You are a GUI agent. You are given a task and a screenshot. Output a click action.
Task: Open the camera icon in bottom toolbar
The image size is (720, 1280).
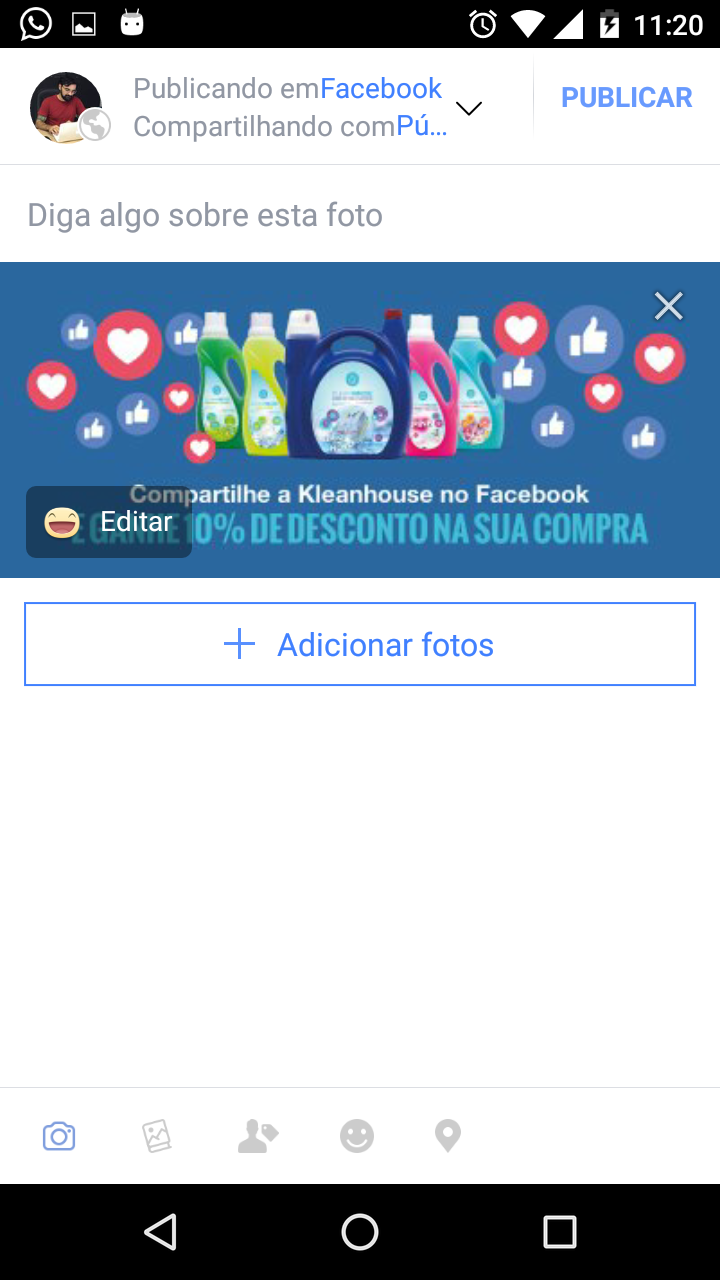pyautogui.click(x=59, y=1136)
